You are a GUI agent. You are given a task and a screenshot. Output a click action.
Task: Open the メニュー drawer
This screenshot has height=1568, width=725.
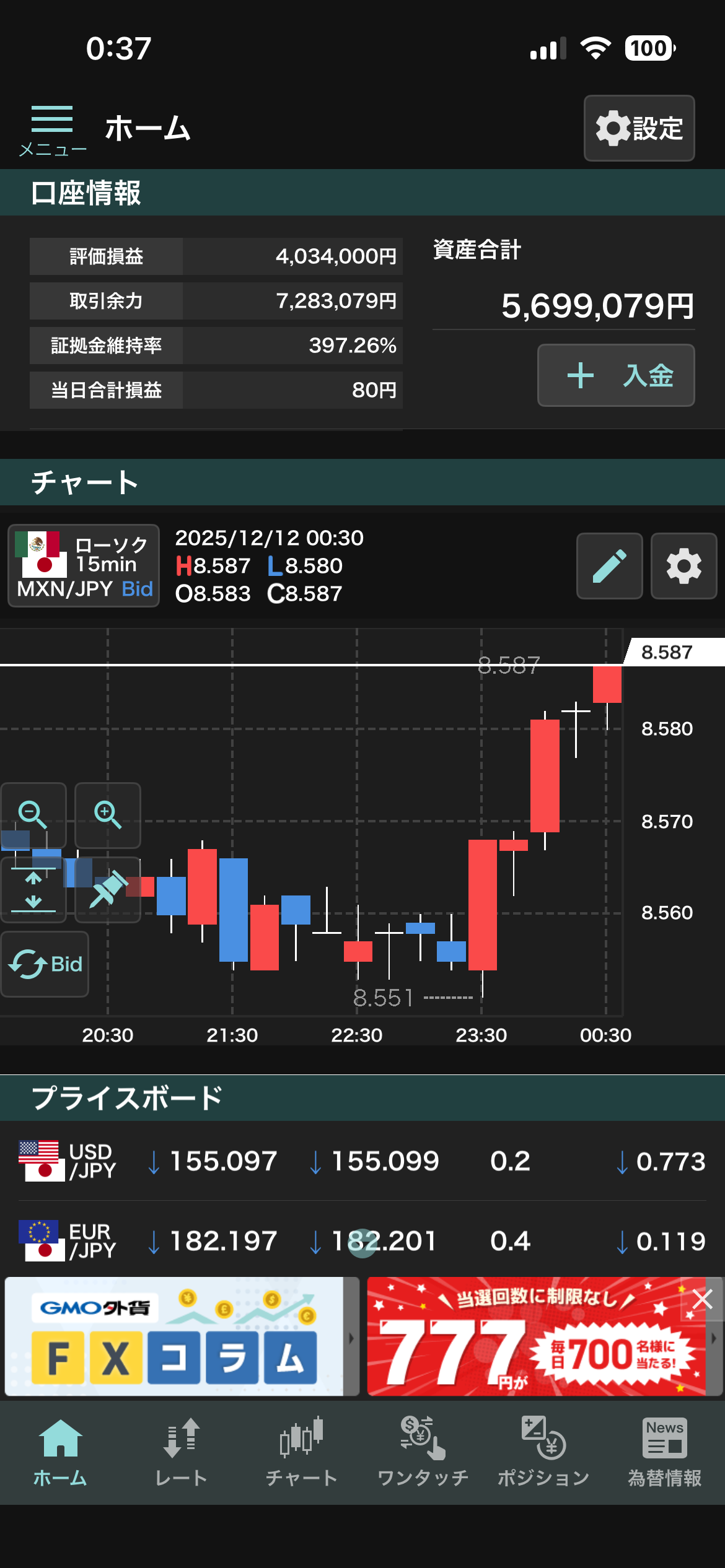pos(52,129)
